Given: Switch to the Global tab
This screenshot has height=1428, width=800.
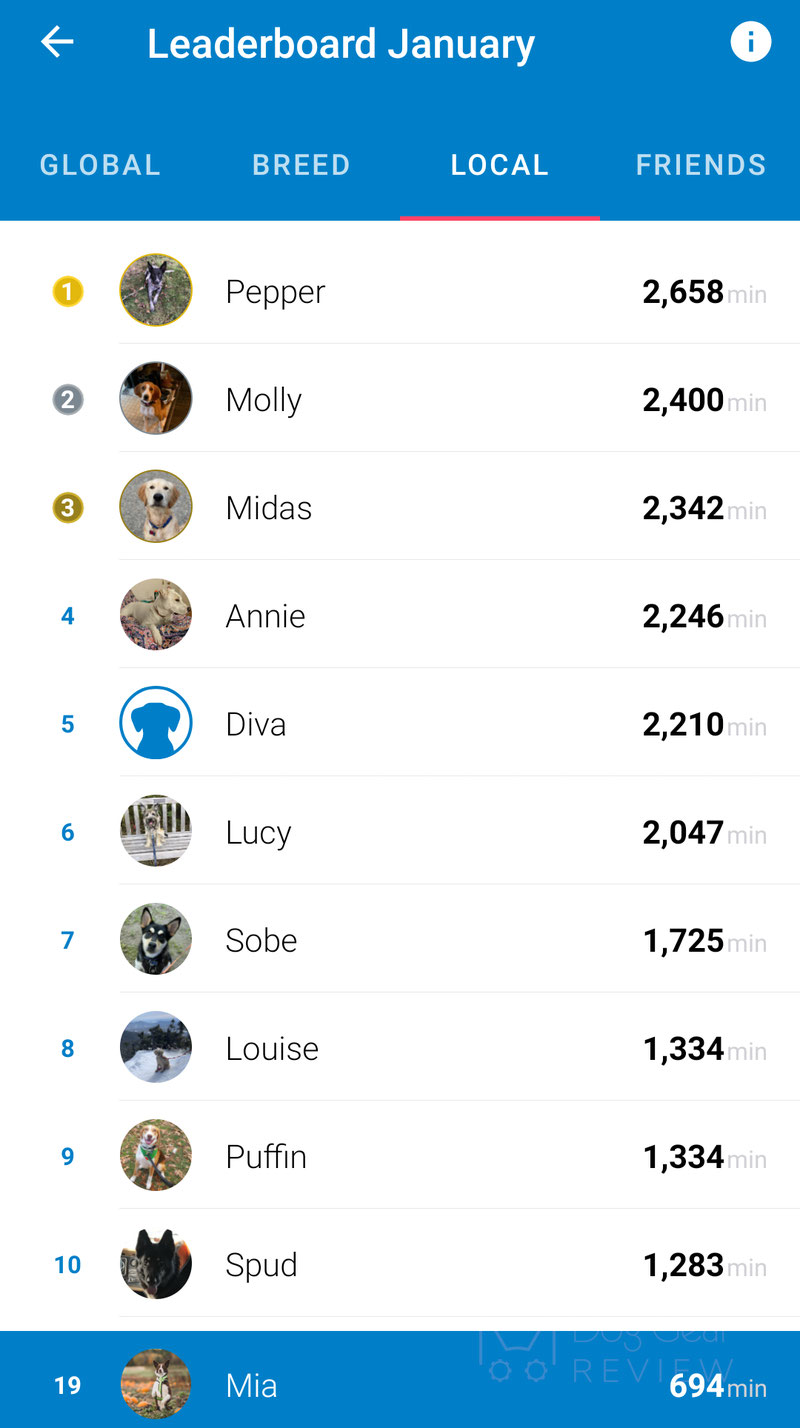Looking at the screenshot, I should 100,165.
